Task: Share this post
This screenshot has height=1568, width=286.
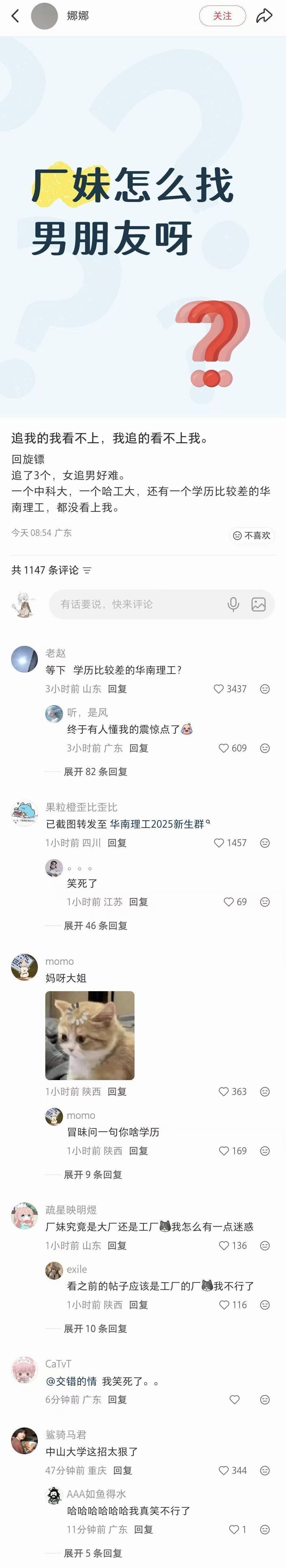Action: 264,16
